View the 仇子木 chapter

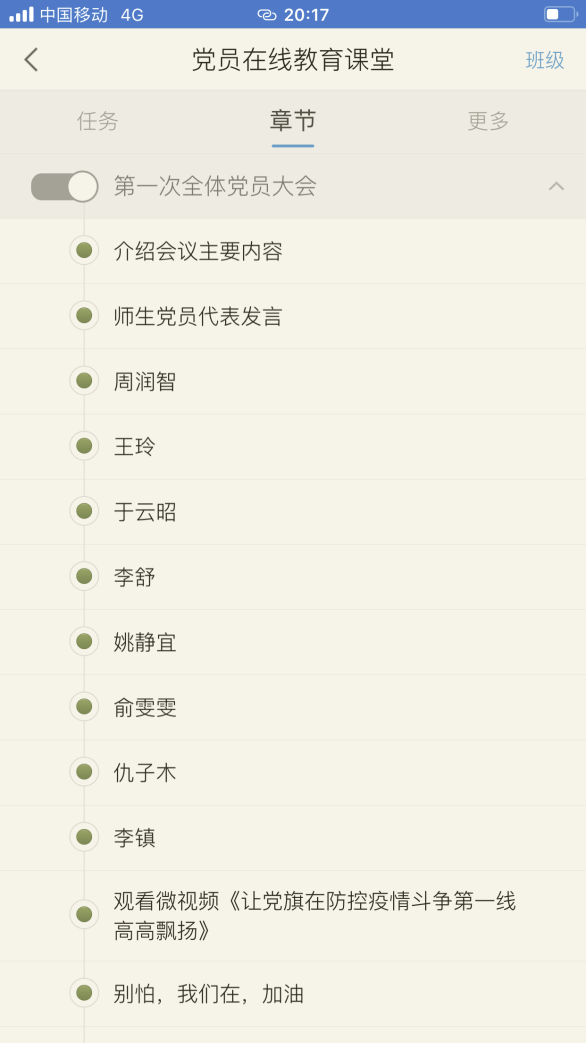tap(293, 773)
